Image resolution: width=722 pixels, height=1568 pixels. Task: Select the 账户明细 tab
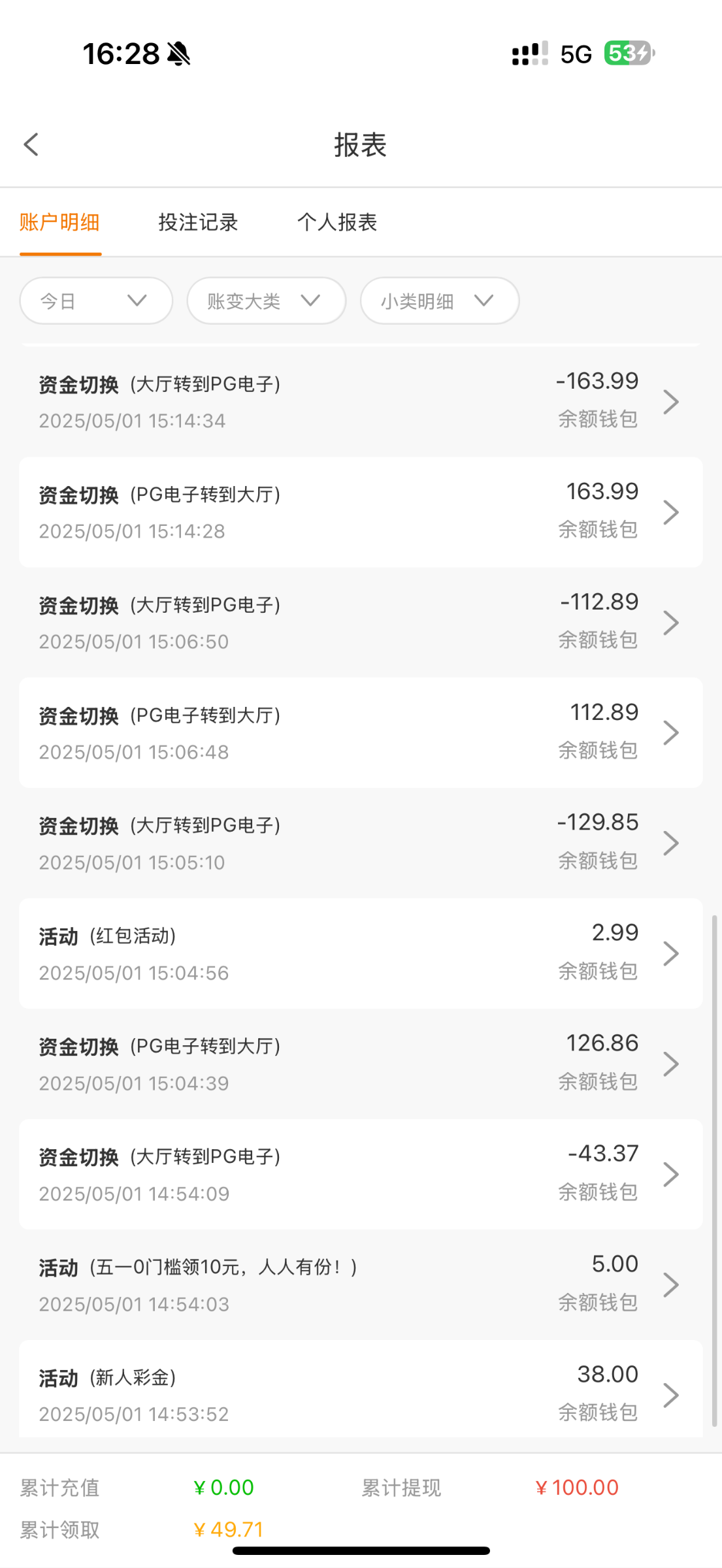coord(59,222)
